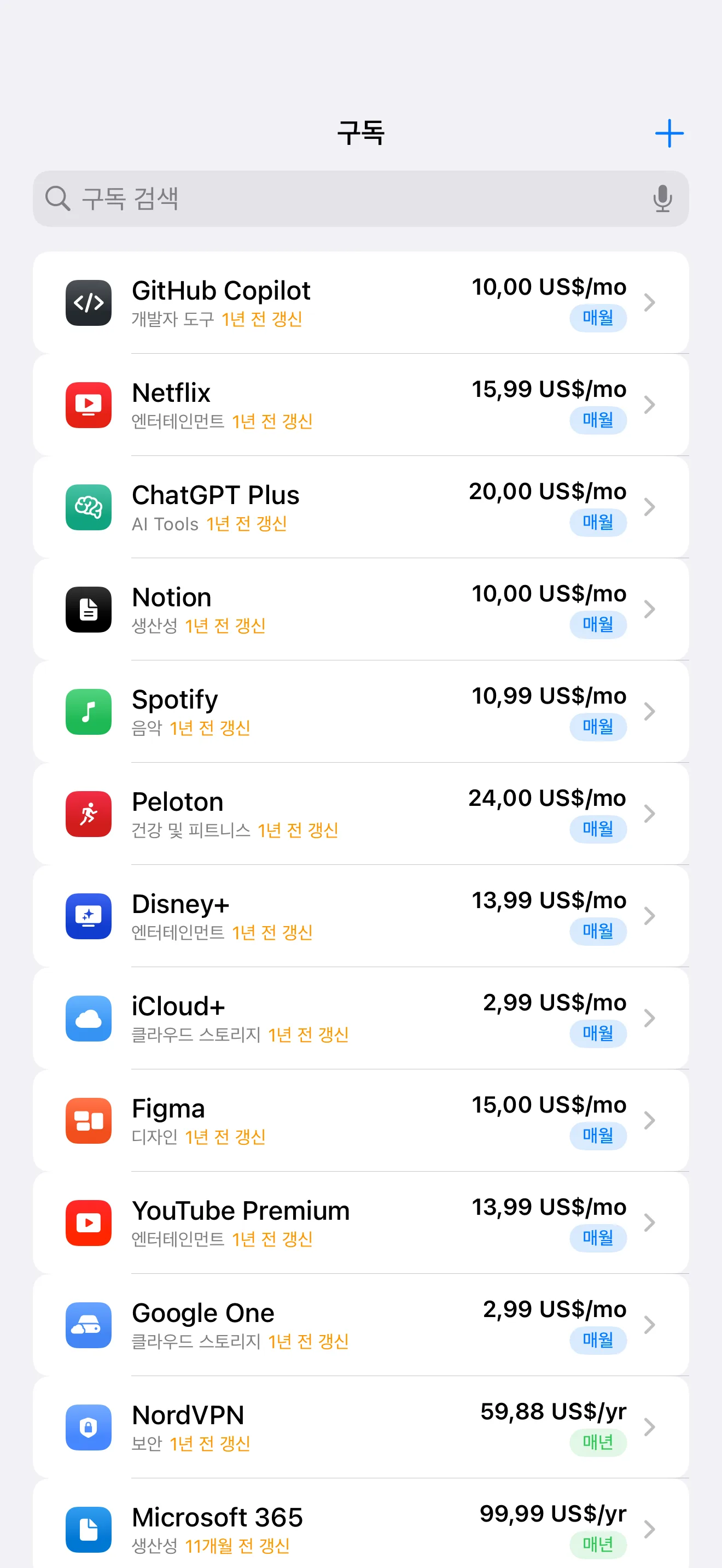Open the Figma subscription row
This screenshot has width=722, height=1568.
tap(360, 1121)
